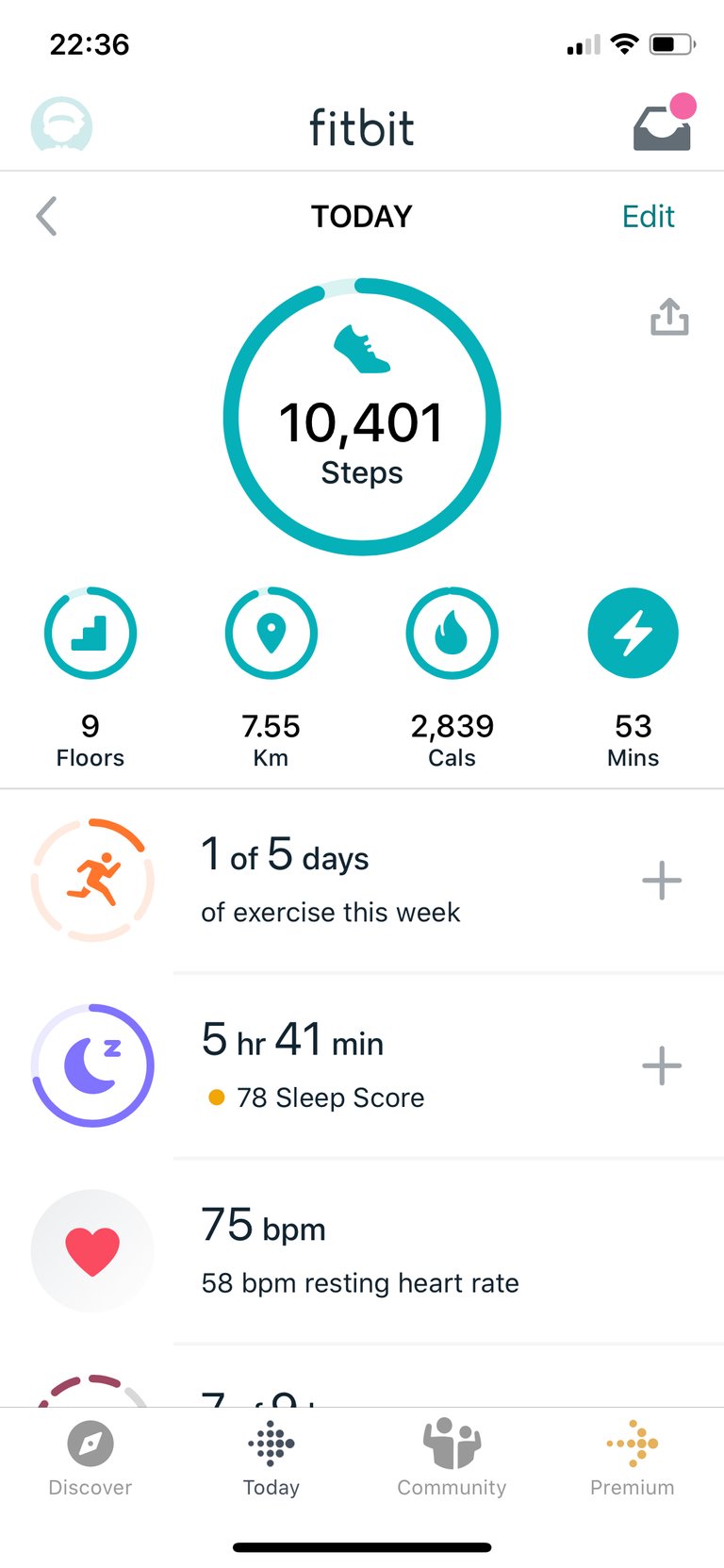This screenshot has height=1568, width=724.
Task: Switch to the Discover tab
Action: 90,1459
